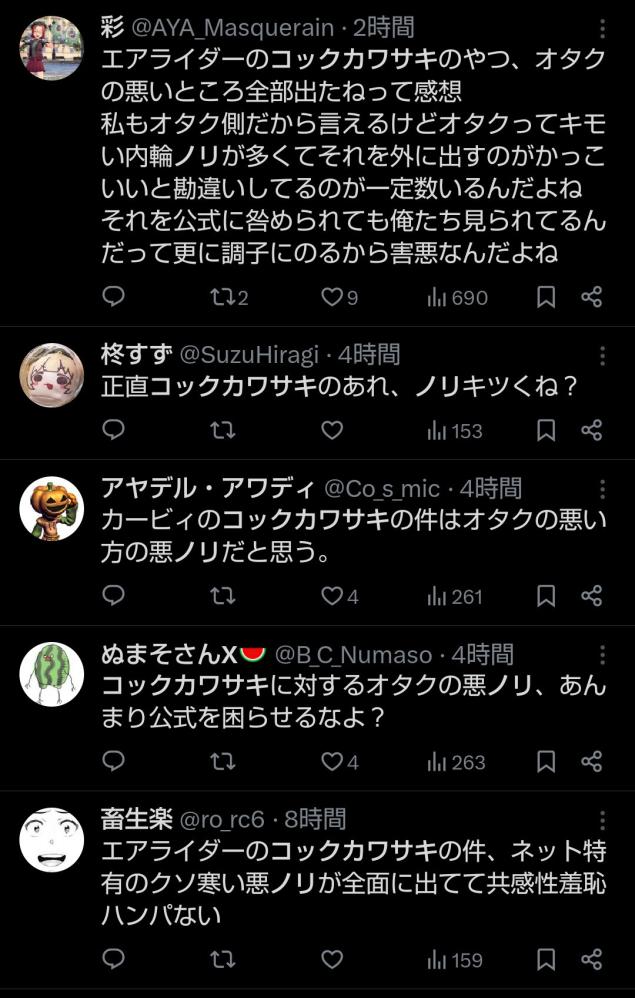The width and height of the screenshot is (635, 998).
Task: Open the profile name 畜生楽
Action: click(x=136, y=820)
